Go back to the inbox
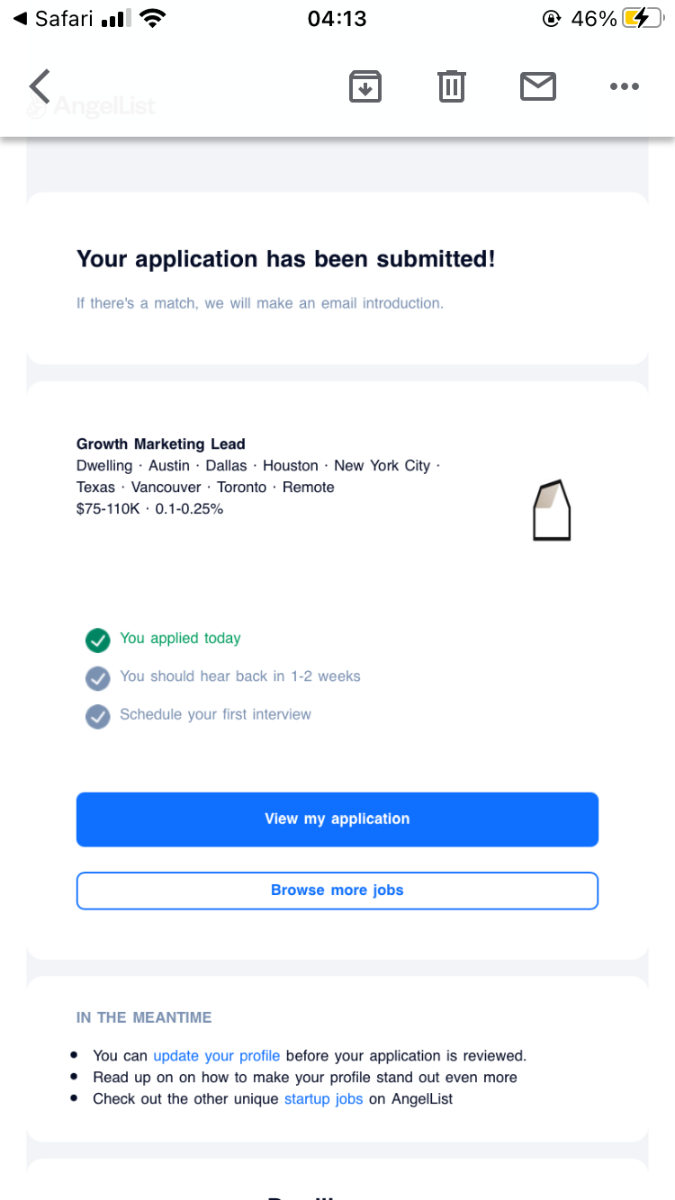675x1200 pixels. [x=40, y=87]
